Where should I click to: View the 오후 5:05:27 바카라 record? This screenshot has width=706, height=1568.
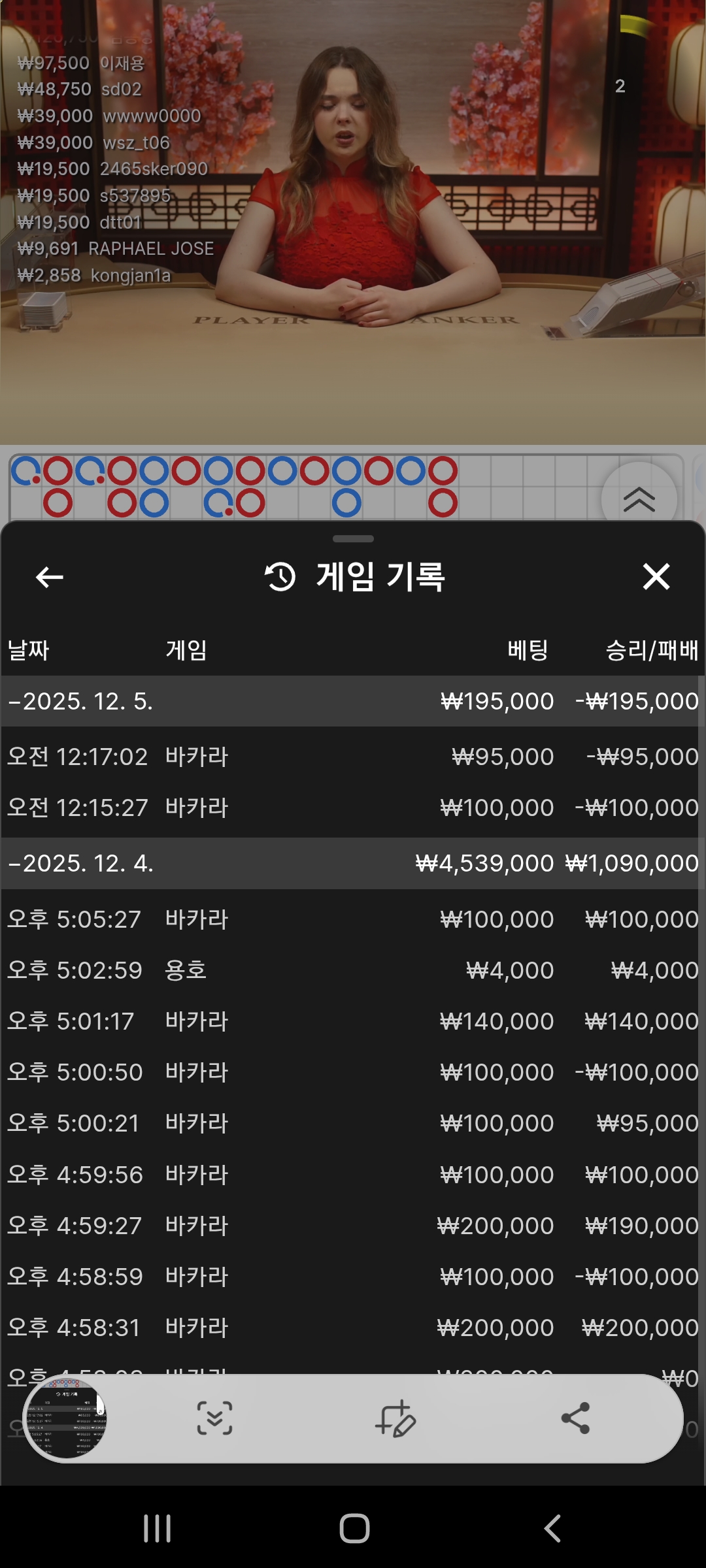click(353, 920)
